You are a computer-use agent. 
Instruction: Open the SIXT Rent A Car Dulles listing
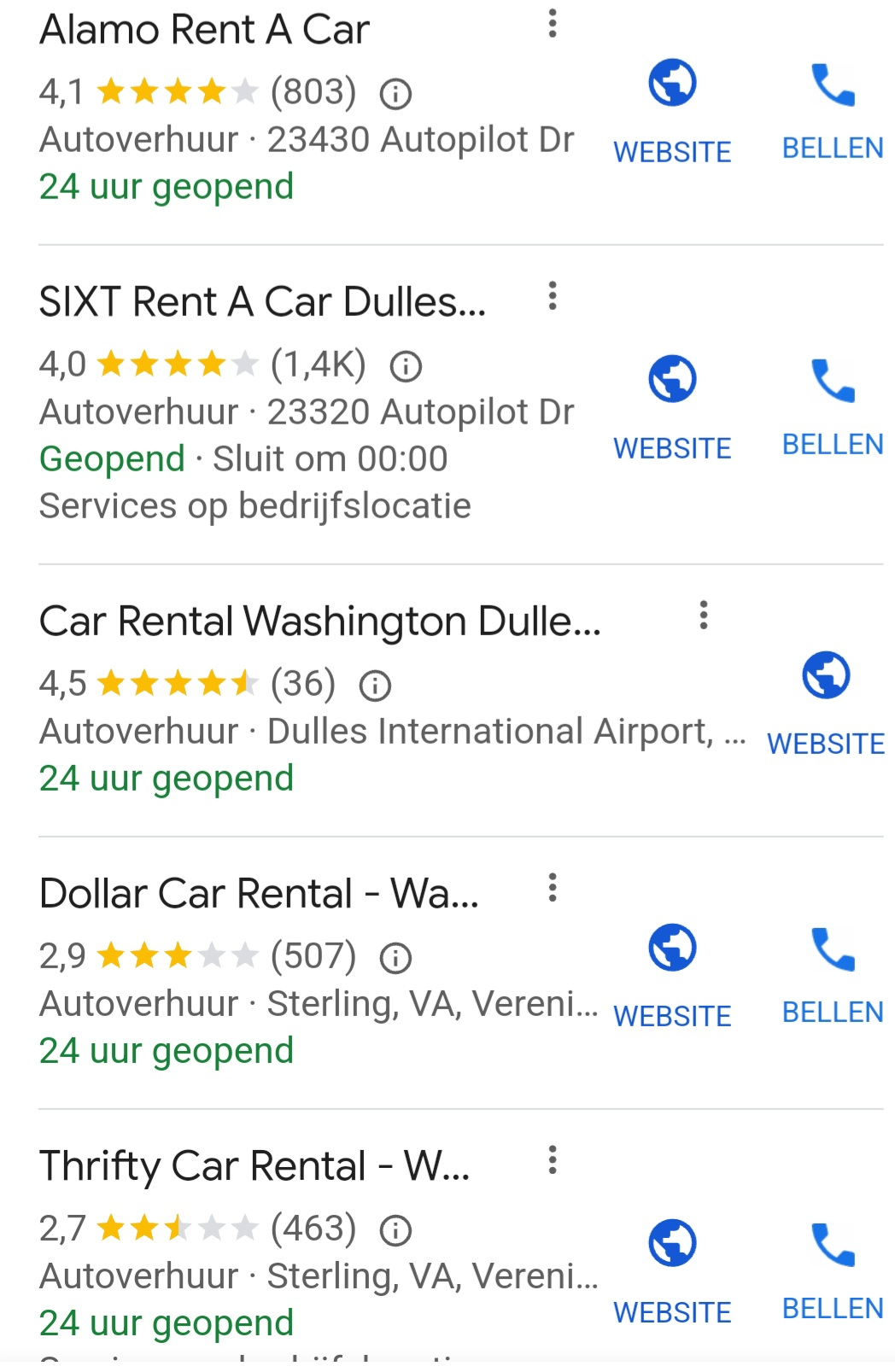[261, 303]
